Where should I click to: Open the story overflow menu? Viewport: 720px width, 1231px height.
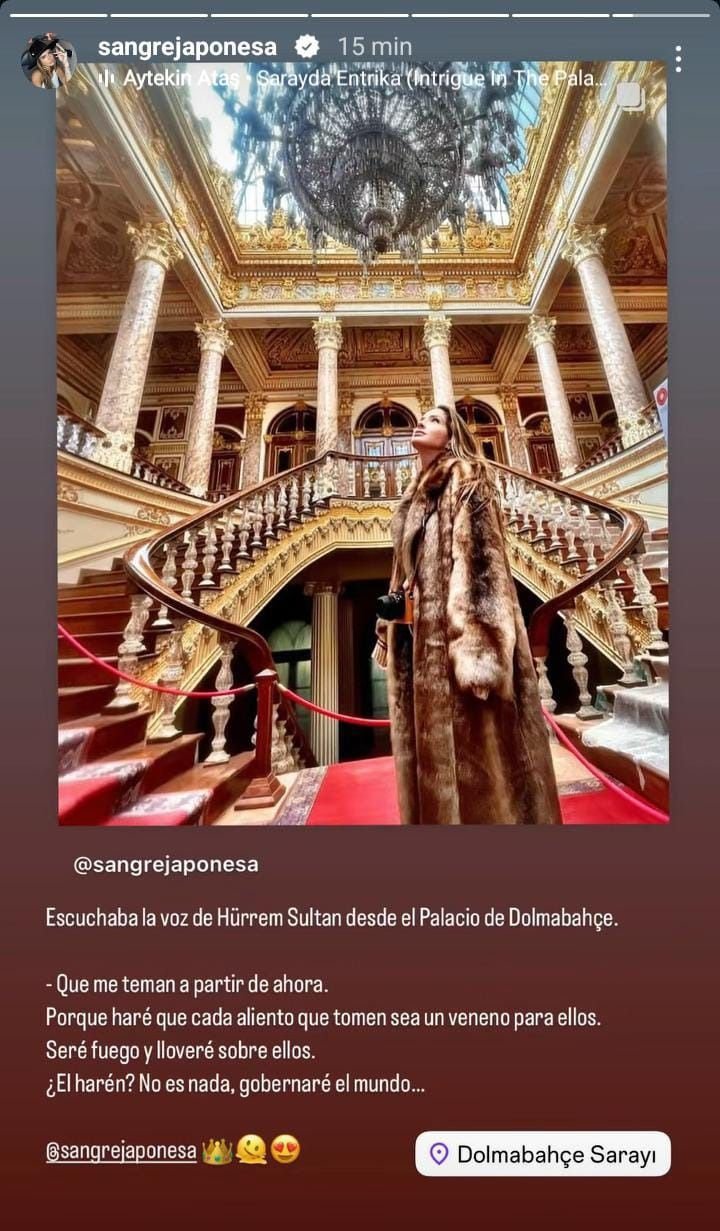[x=678, y=58]
